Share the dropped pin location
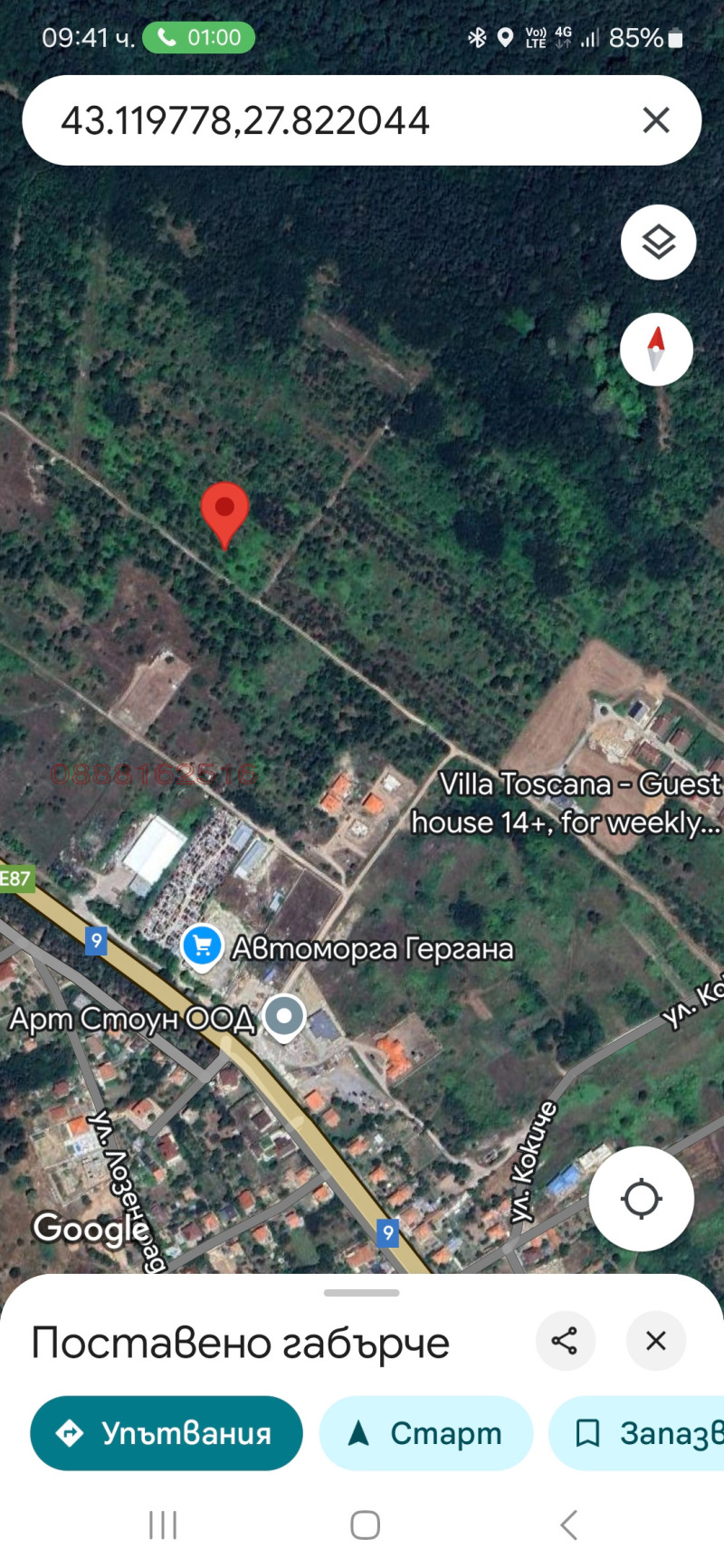Image resolution: width=724 pixels, height=1568 pixels. tap(565, 1340)
